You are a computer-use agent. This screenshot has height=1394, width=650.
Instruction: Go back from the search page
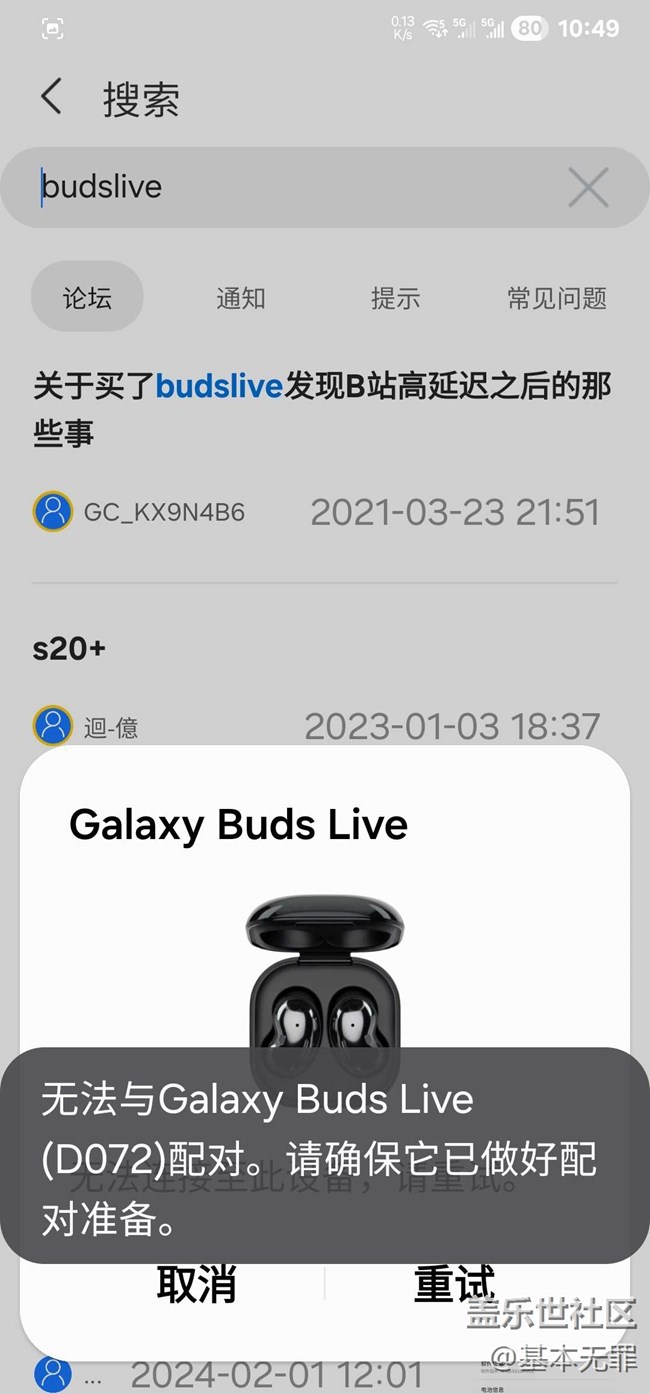point(52,98)
